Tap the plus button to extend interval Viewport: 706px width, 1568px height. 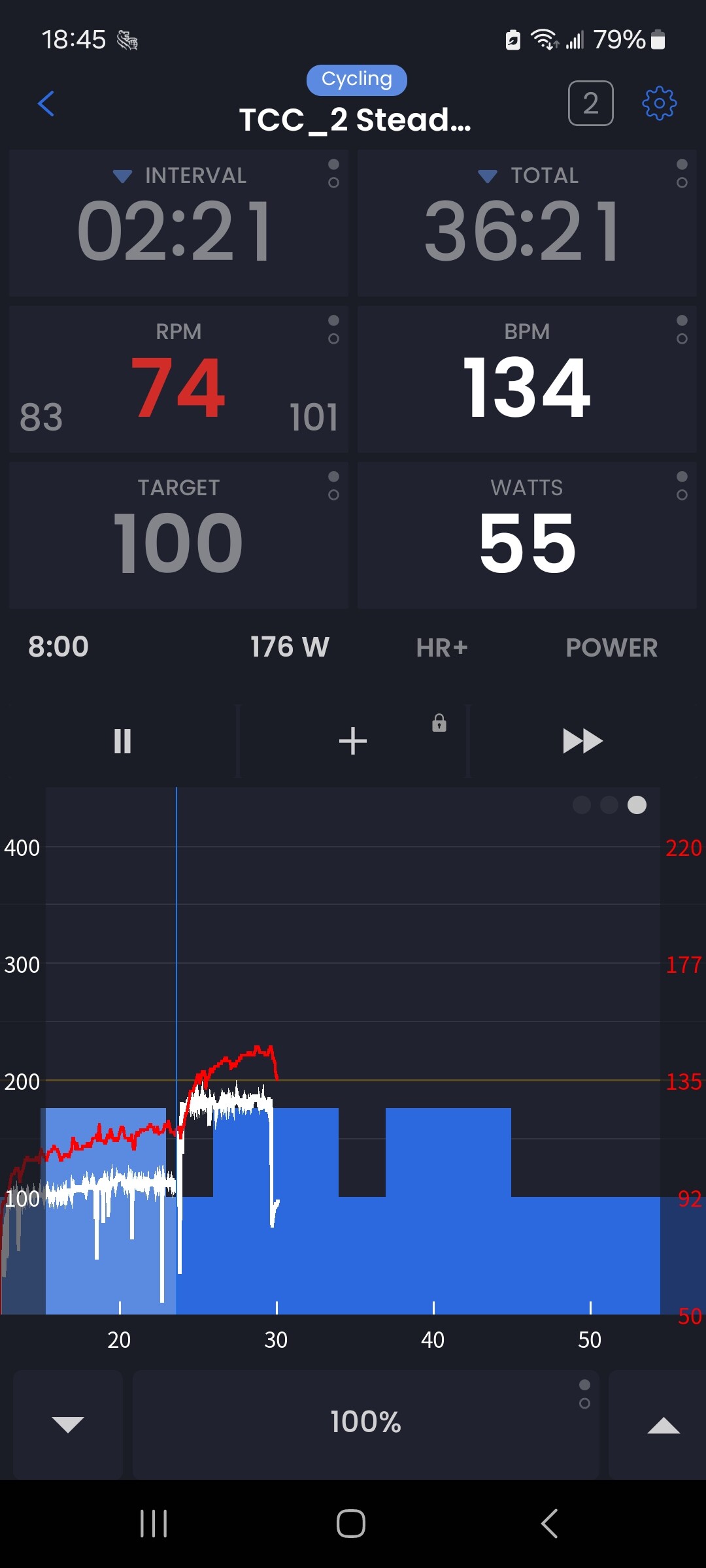click(x=353, y=741)
